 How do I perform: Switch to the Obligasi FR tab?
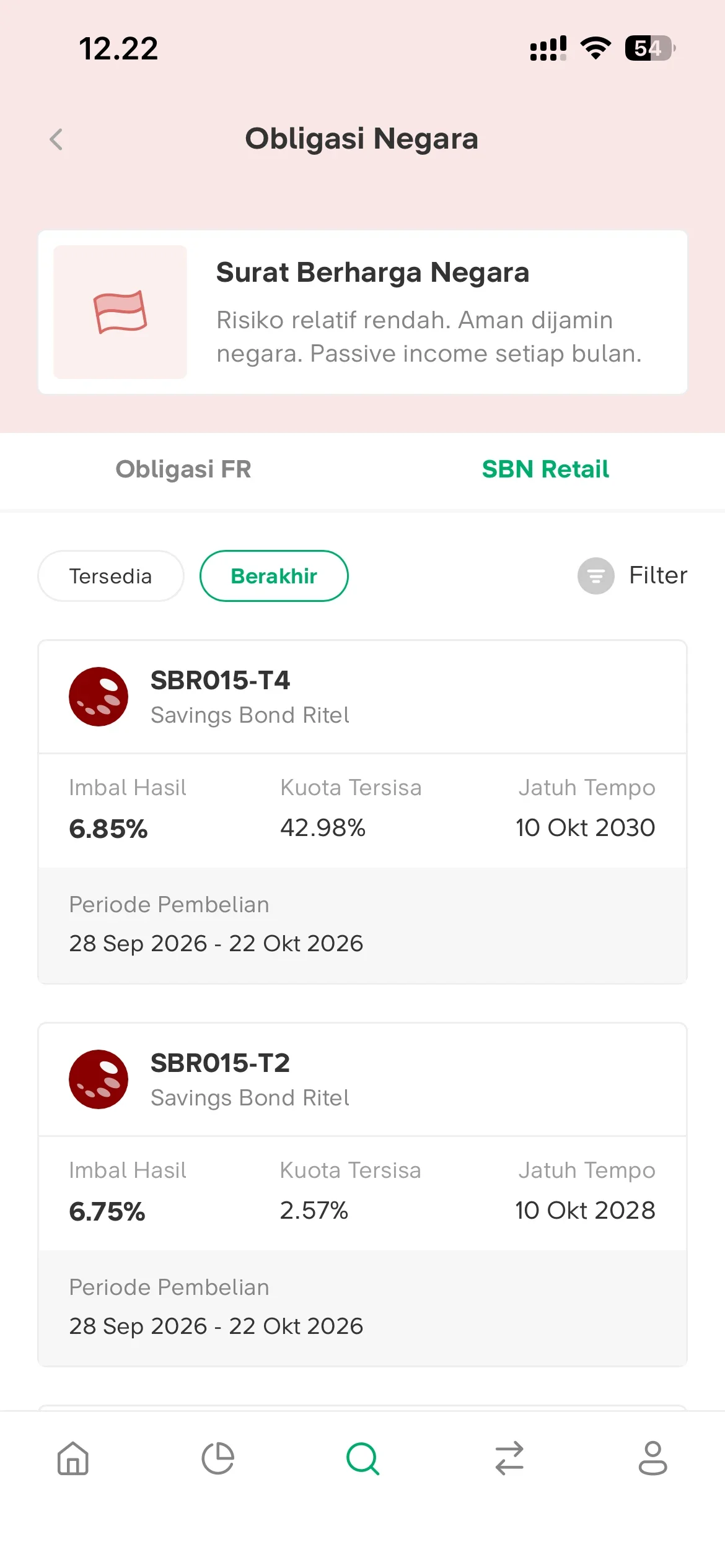(x=183, y=469)
